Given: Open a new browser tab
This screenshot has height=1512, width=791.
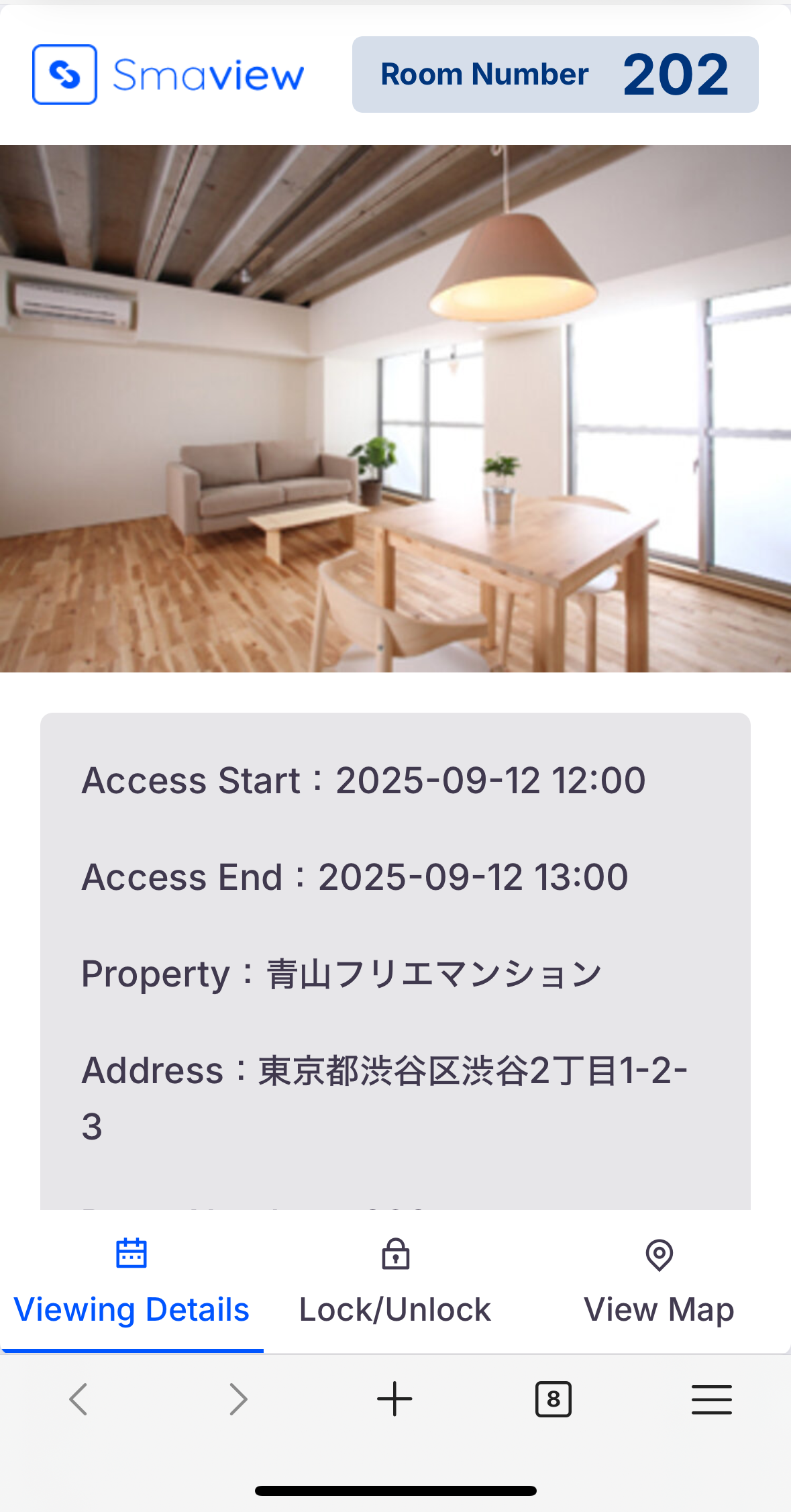Looking at the screenshot, I should click(x=394, y=1399).
